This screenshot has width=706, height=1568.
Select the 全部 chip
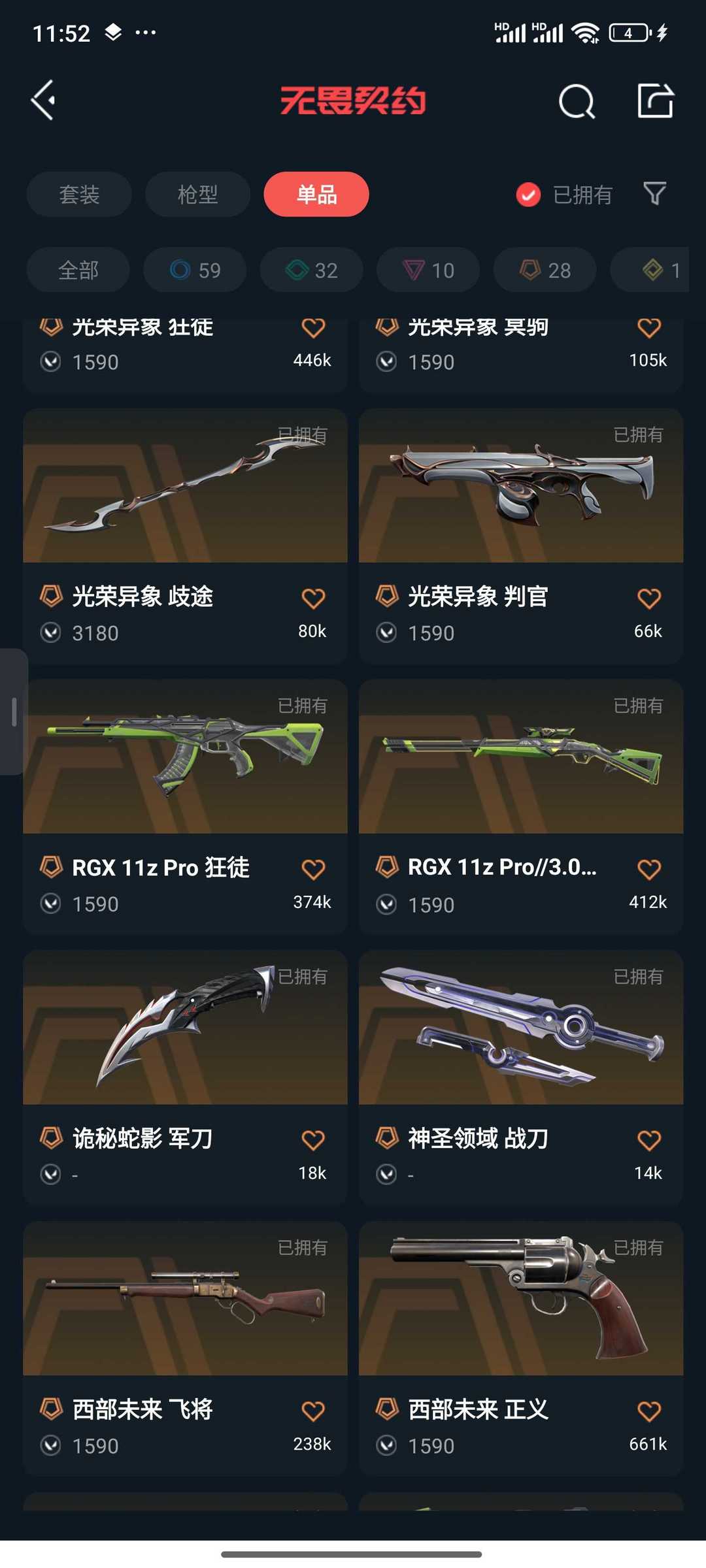pyautogui.click(x=78, y=270)
